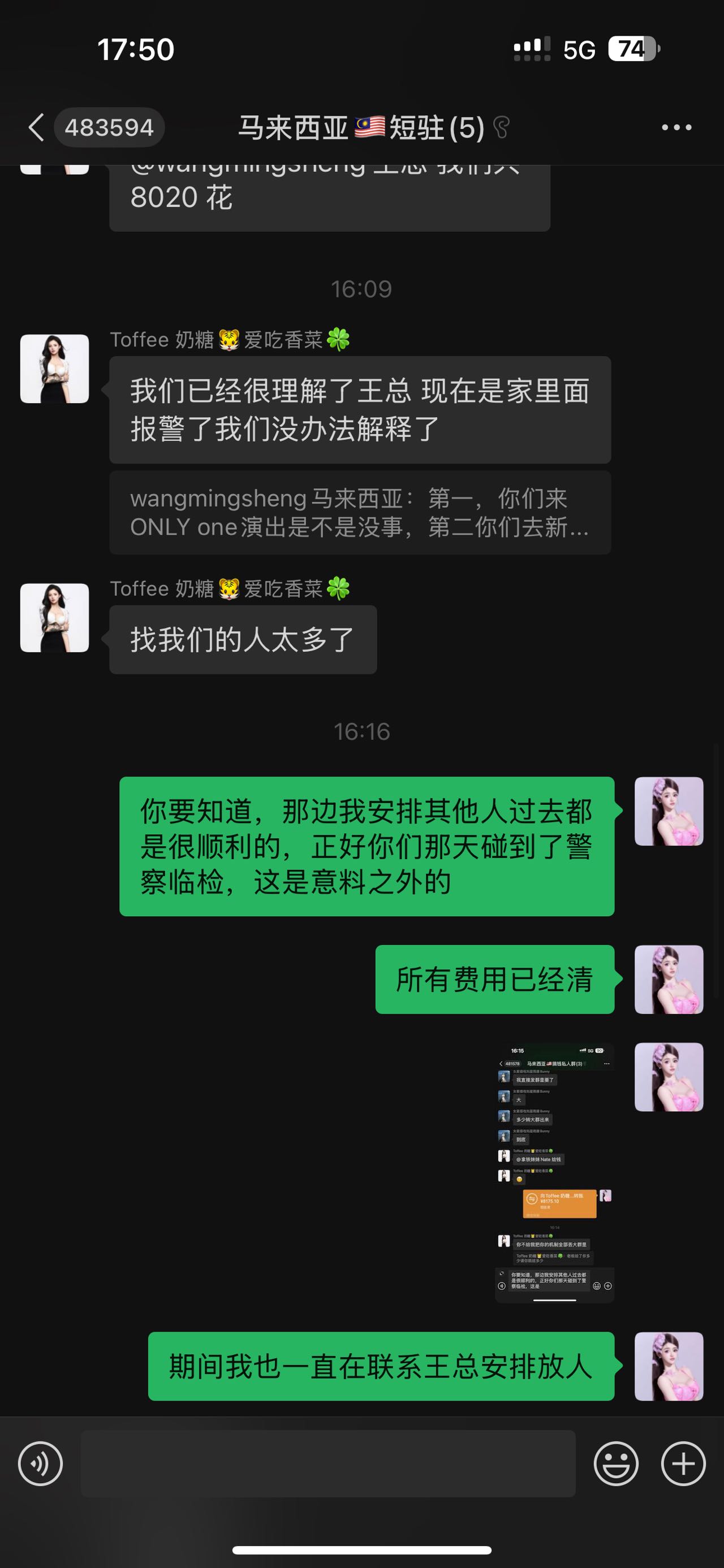This screenshot has height=1568, width=724.
Task: Open the group chat overflow menu
Action: pyautogui.click(x=676, y=127)
